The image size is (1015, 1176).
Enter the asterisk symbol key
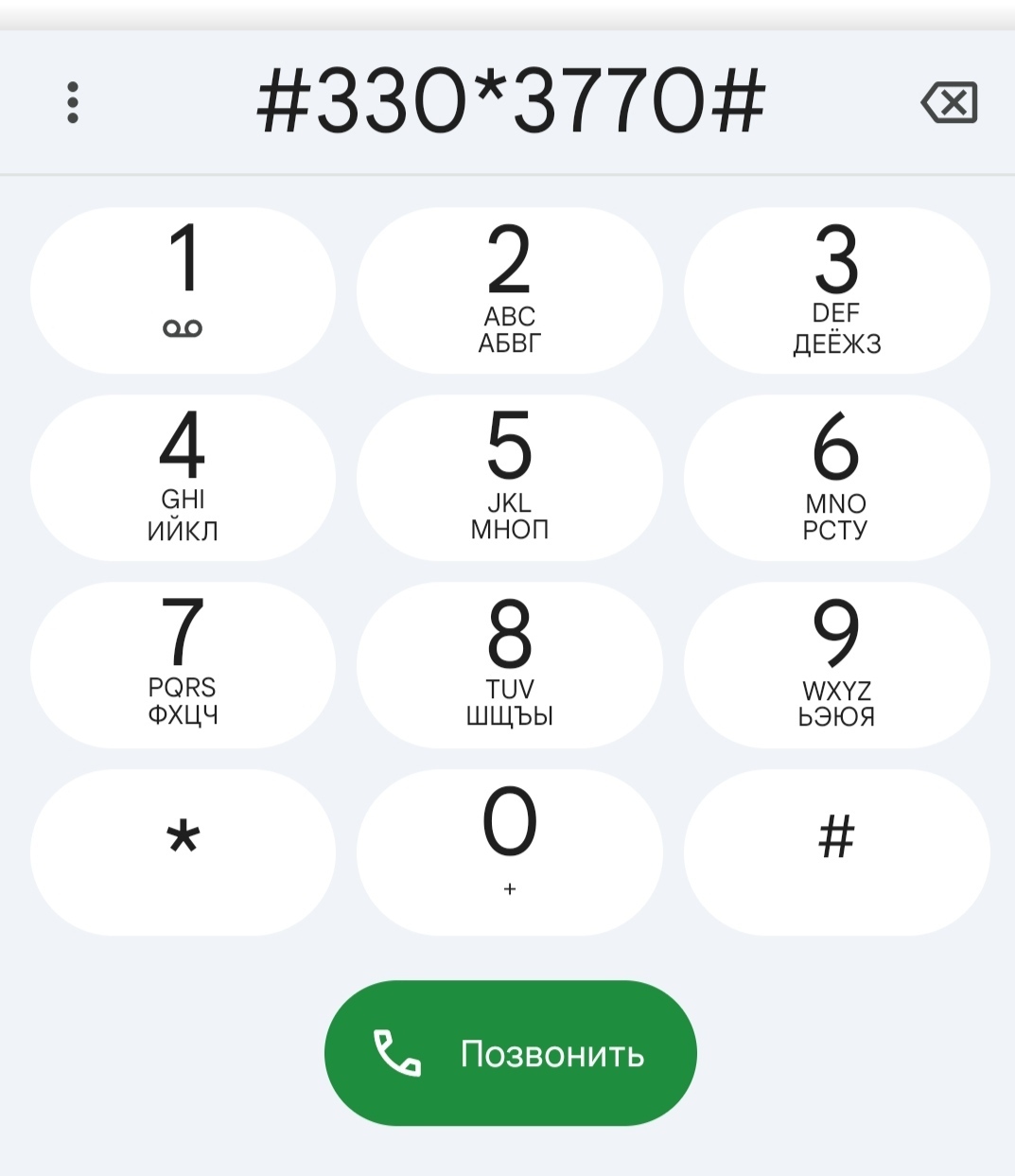(183, 852)
